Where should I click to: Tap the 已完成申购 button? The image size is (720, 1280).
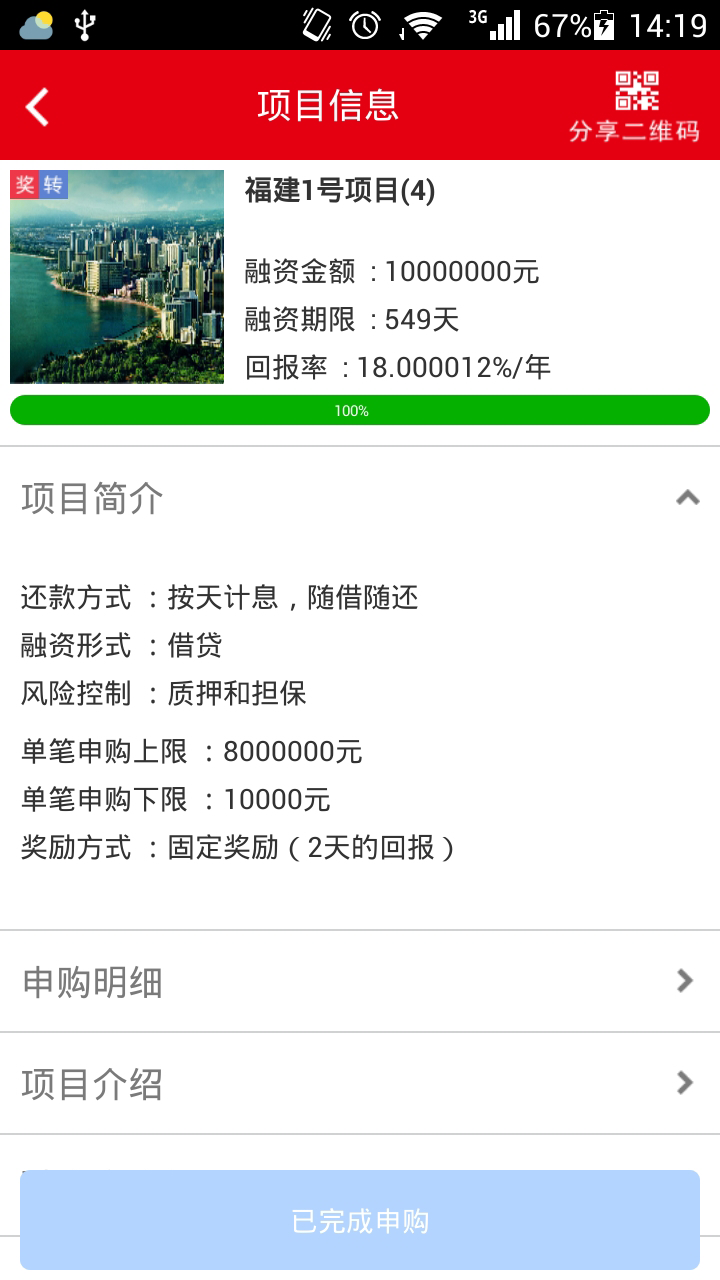pyautogui.click(x=360, y=1220)
